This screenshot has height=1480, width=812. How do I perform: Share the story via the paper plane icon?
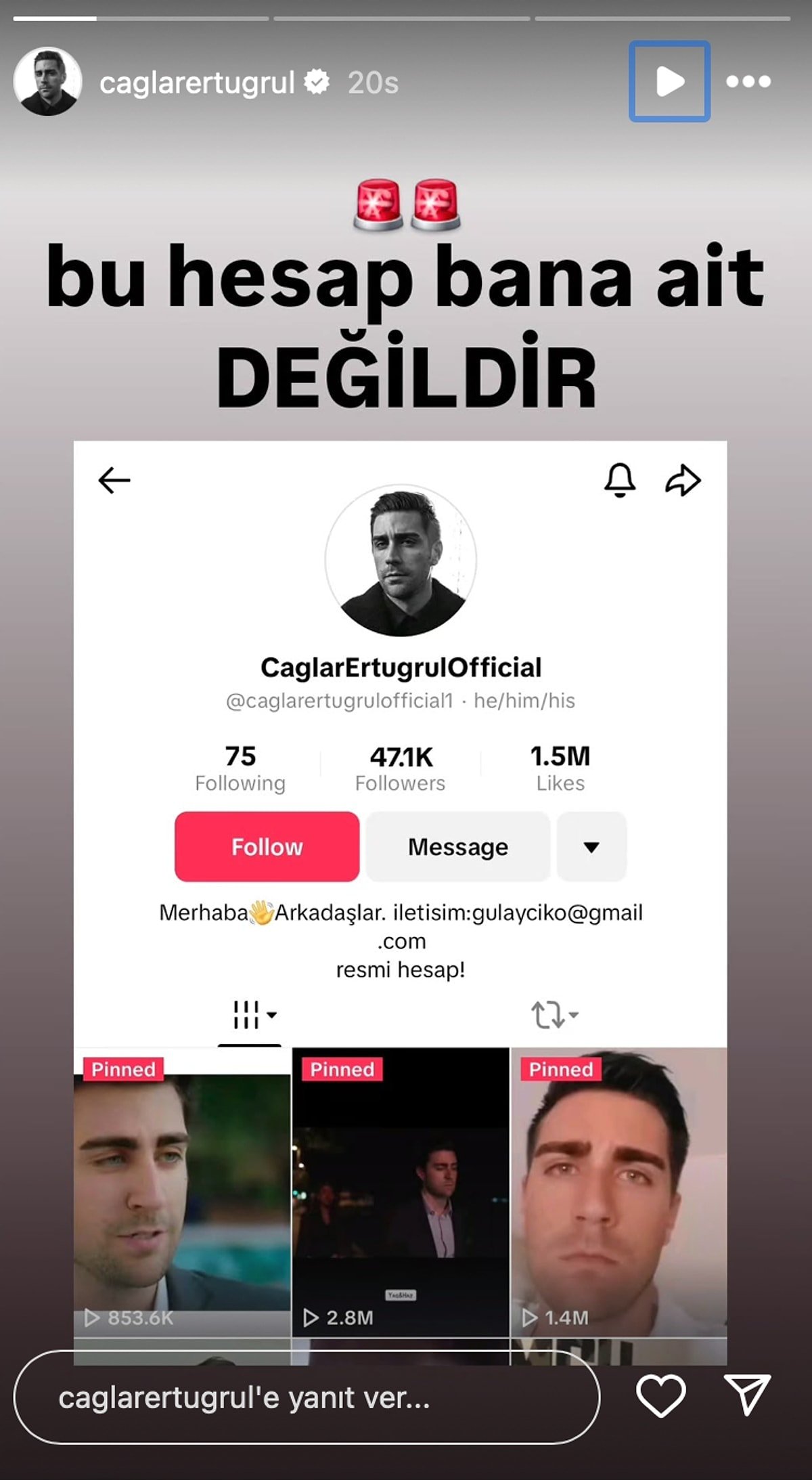click(x=747, y=1395)
